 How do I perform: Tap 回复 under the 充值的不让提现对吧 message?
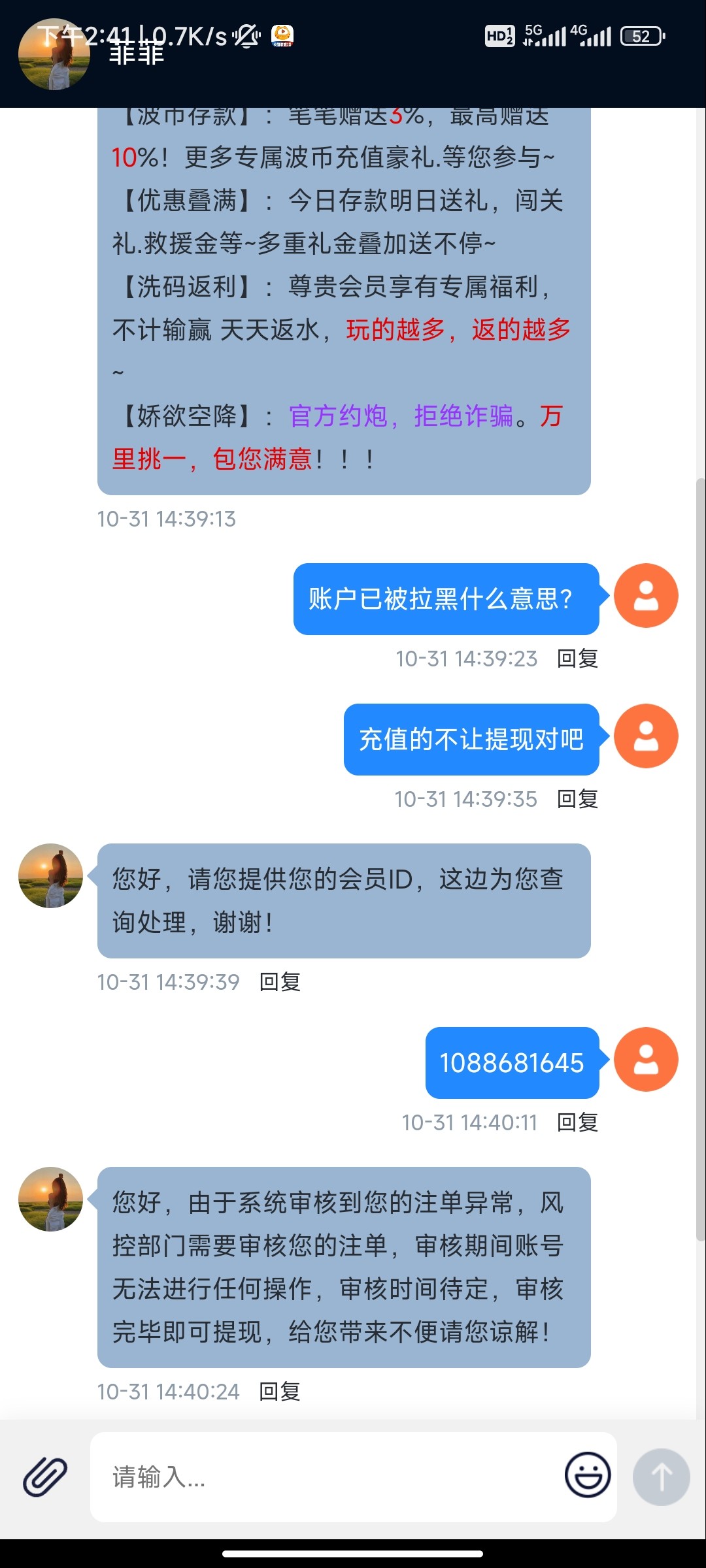point(577,799)
